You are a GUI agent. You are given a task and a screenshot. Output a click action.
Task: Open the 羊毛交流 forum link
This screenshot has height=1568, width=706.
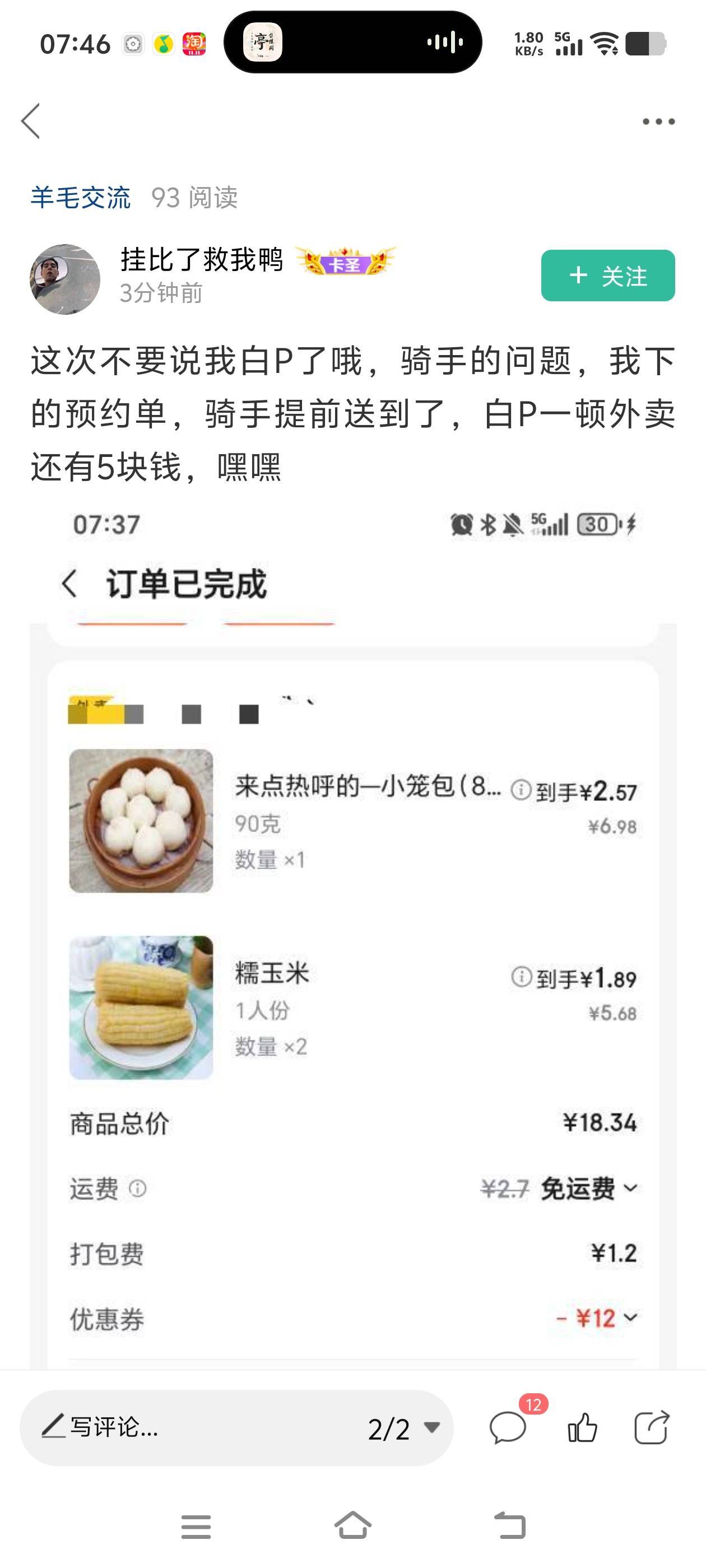pos(81,198)
